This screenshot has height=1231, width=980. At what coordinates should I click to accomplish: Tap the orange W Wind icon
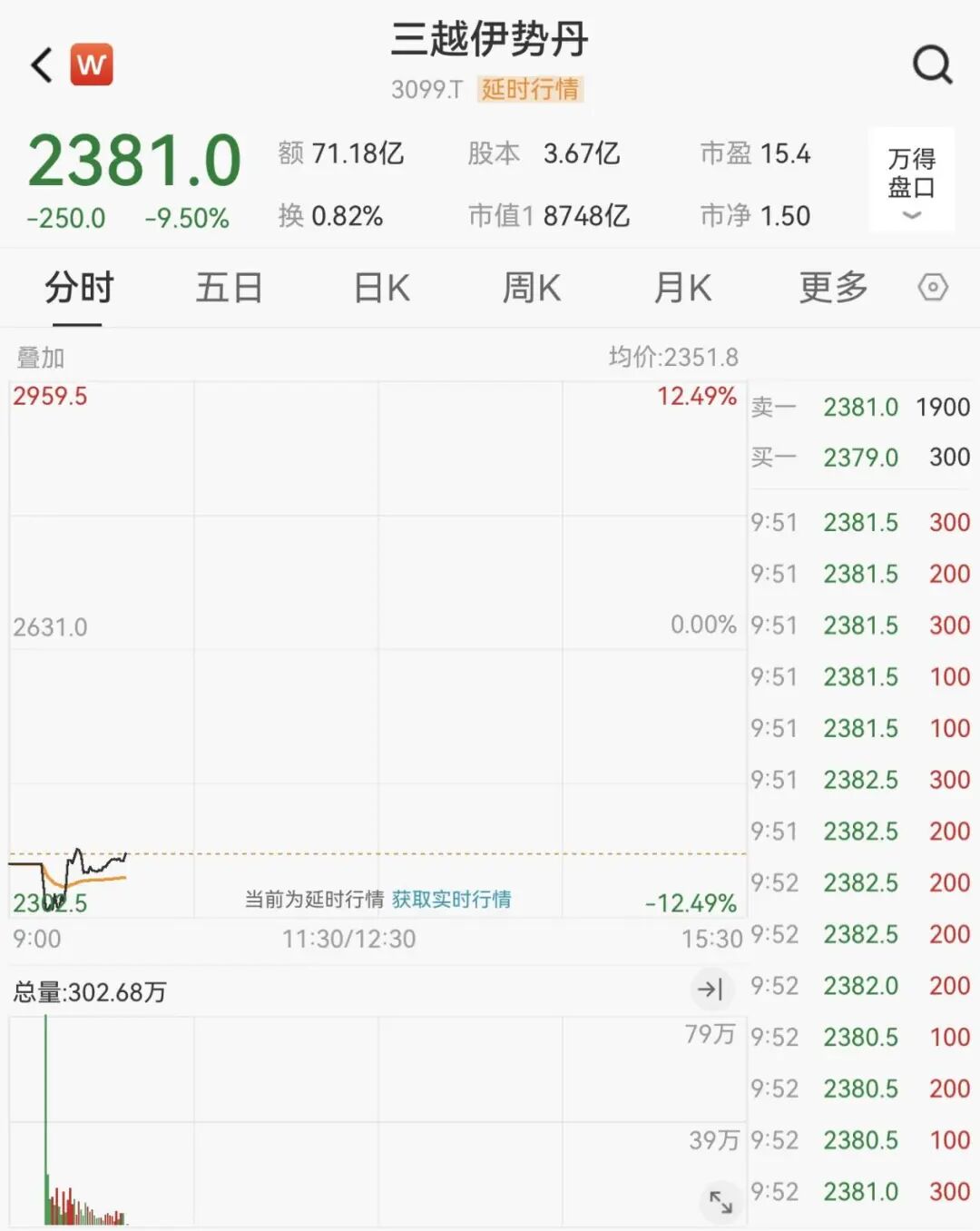[x=92, y=65]
